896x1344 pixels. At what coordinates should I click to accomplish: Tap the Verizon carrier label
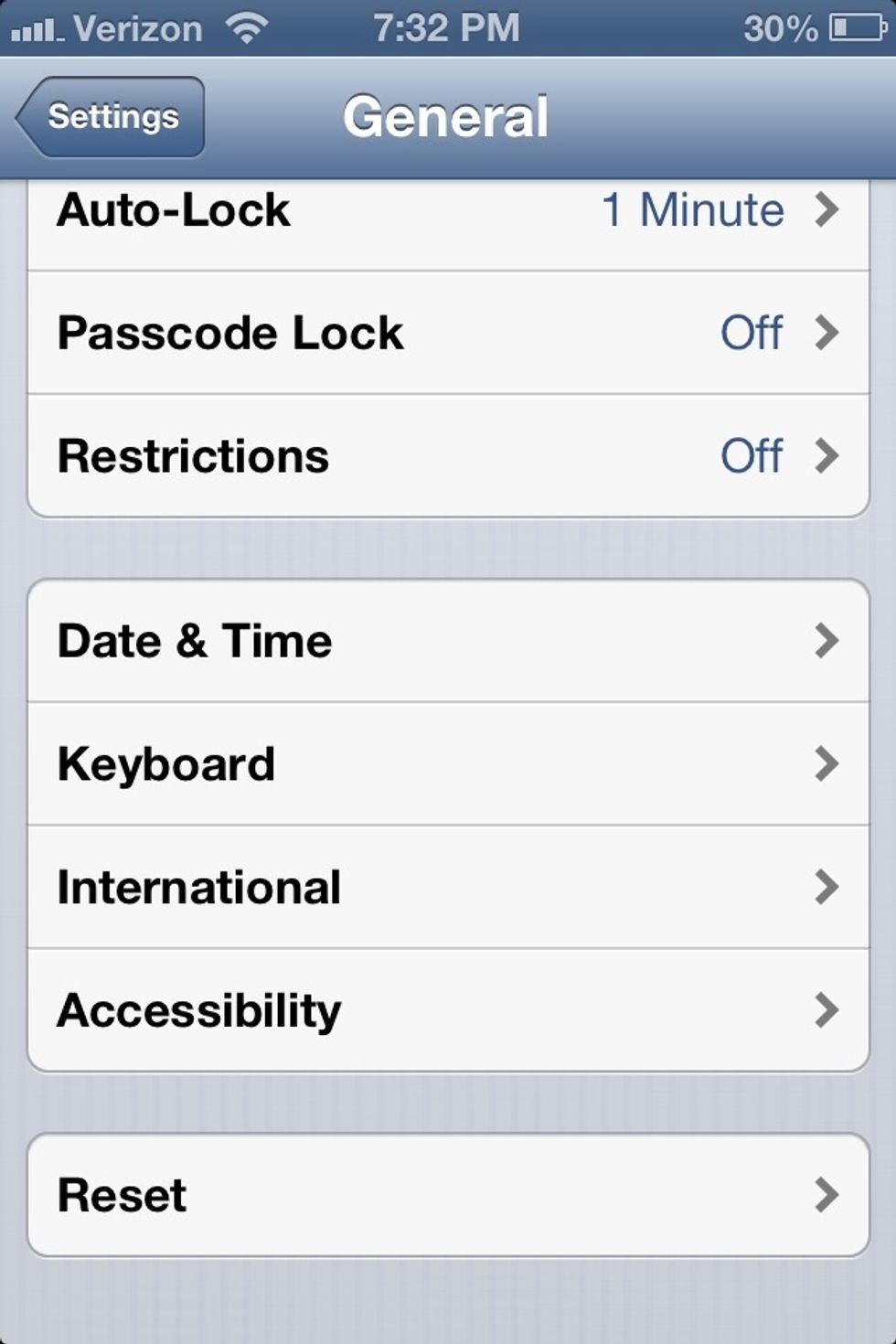click(137, 29)
